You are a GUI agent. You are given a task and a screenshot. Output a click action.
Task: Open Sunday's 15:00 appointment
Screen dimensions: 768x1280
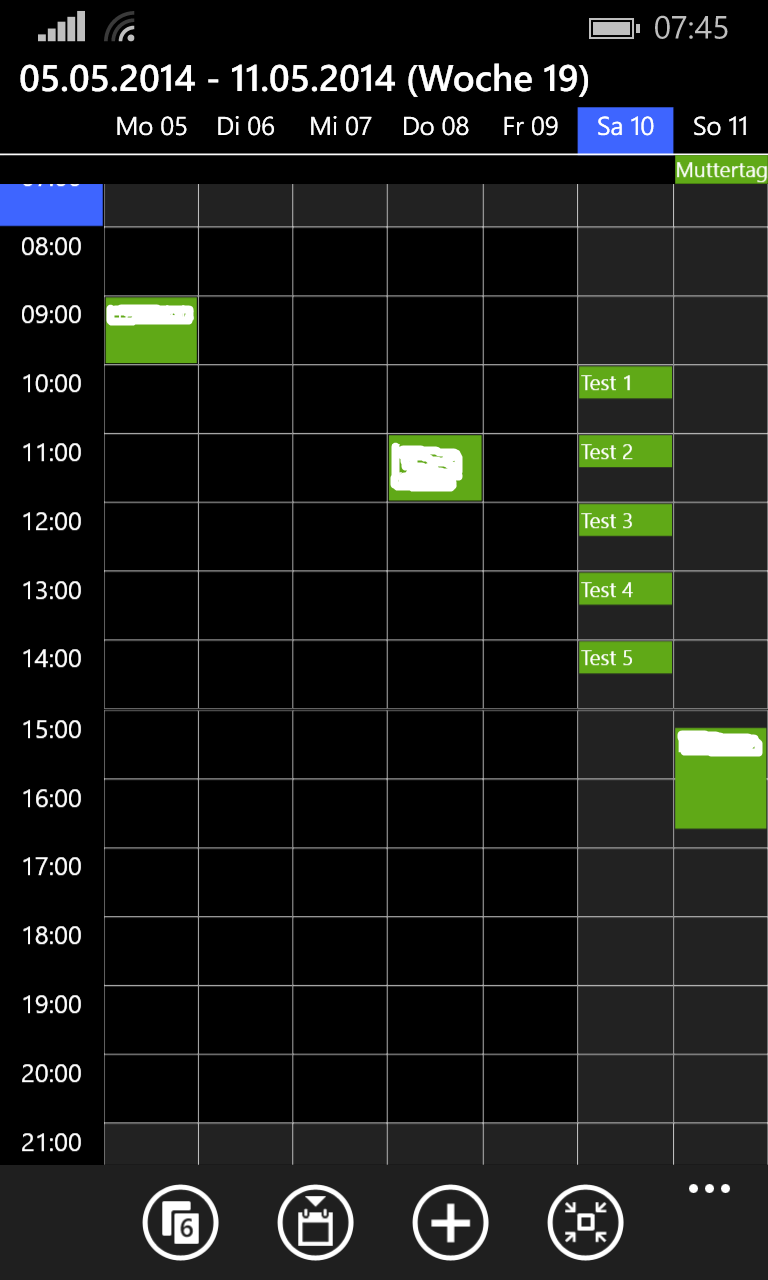click(720, 778)
